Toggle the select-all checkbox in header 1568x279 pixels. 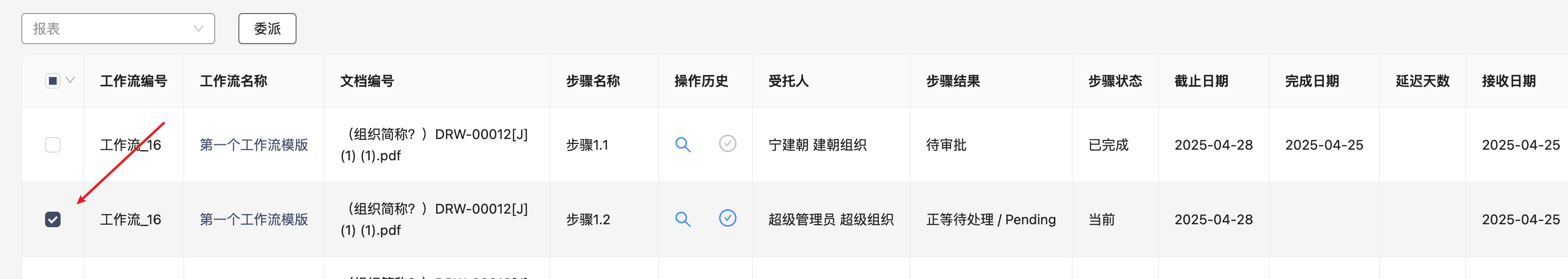point(52,80)
